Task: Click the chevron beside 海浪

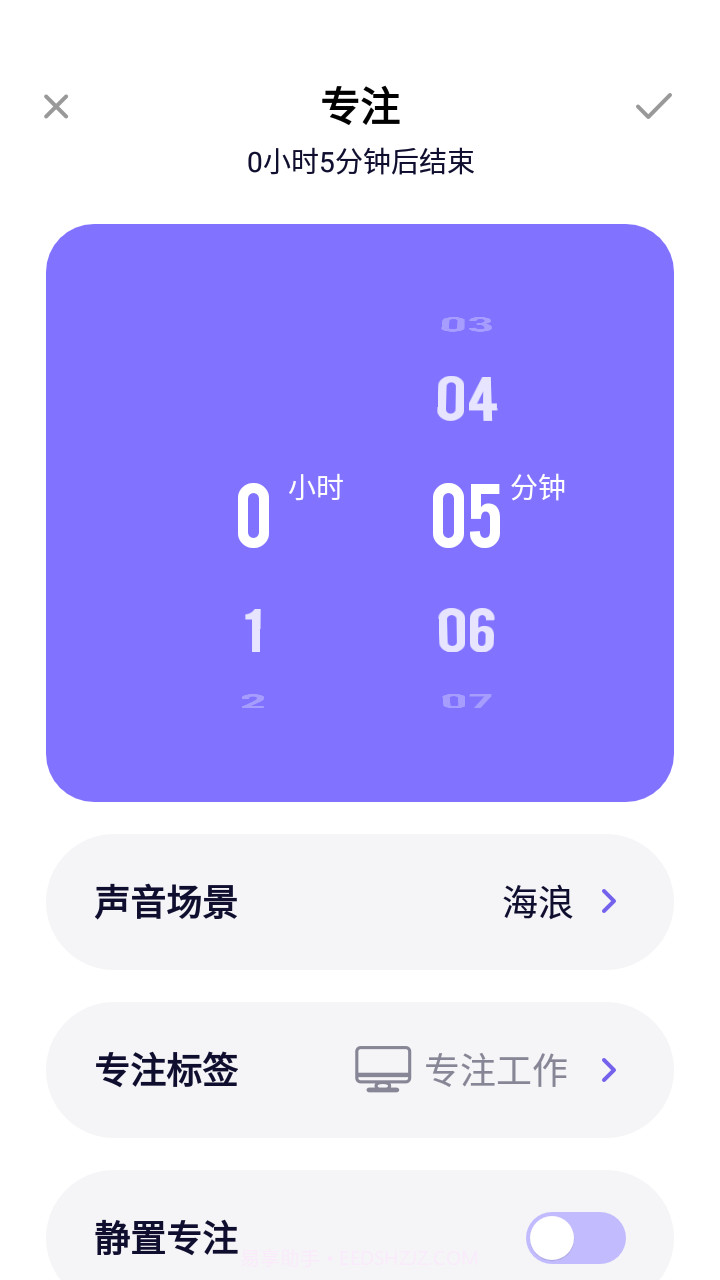Action: pos(609,902)
